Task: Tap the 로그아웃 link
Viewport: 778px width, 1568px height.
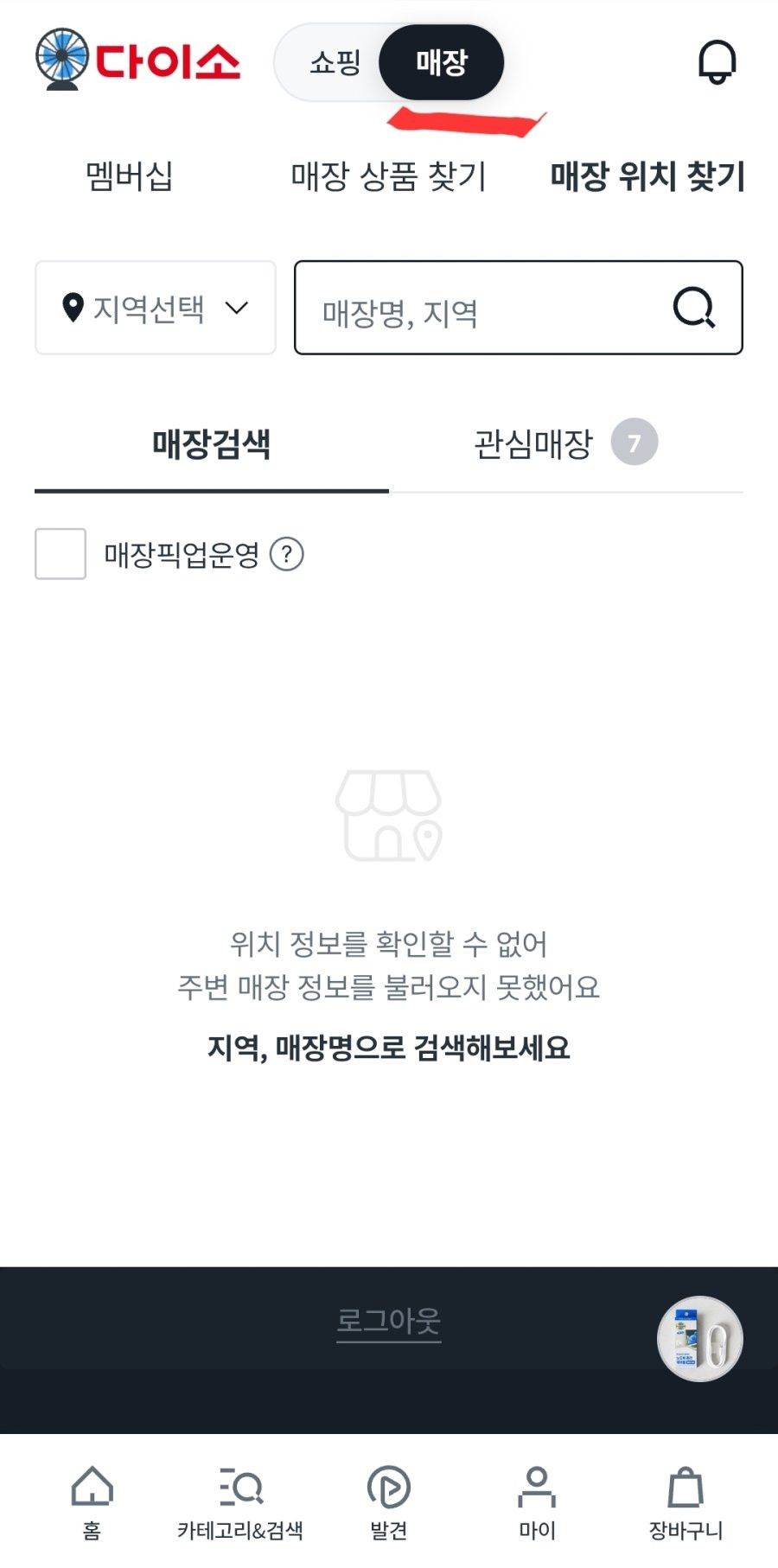Action: (x=388, y=1321)
